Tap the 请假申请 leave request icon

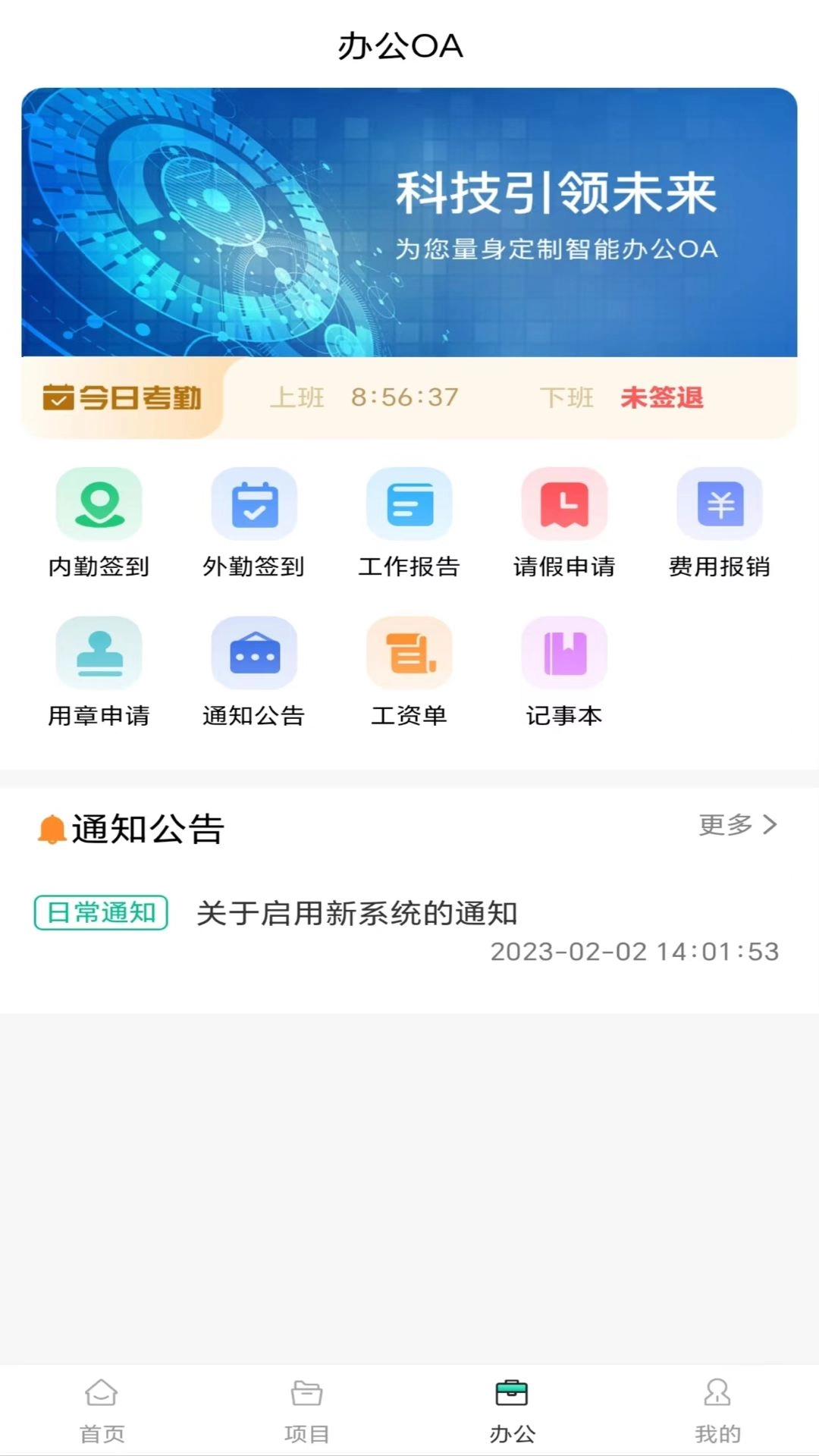pos(564,504)
